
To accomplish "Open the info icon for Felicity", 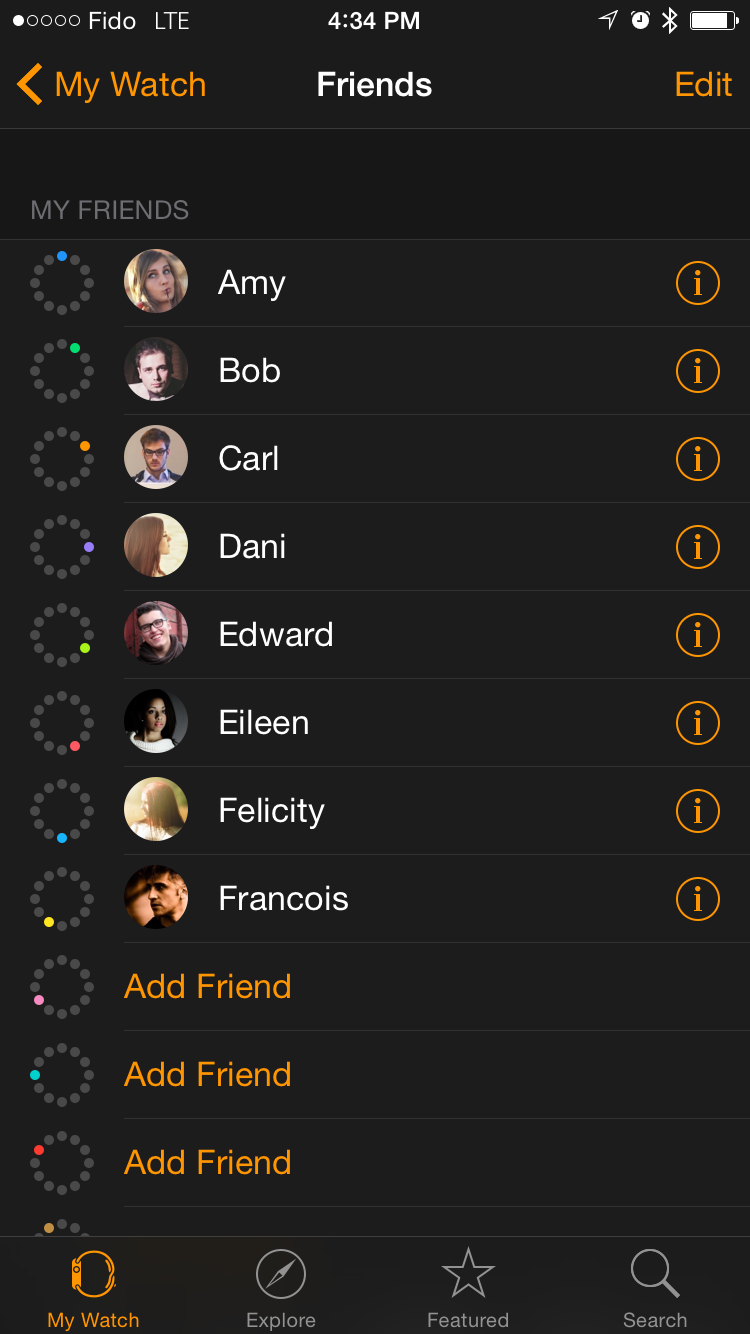I will tap(698, 811).
